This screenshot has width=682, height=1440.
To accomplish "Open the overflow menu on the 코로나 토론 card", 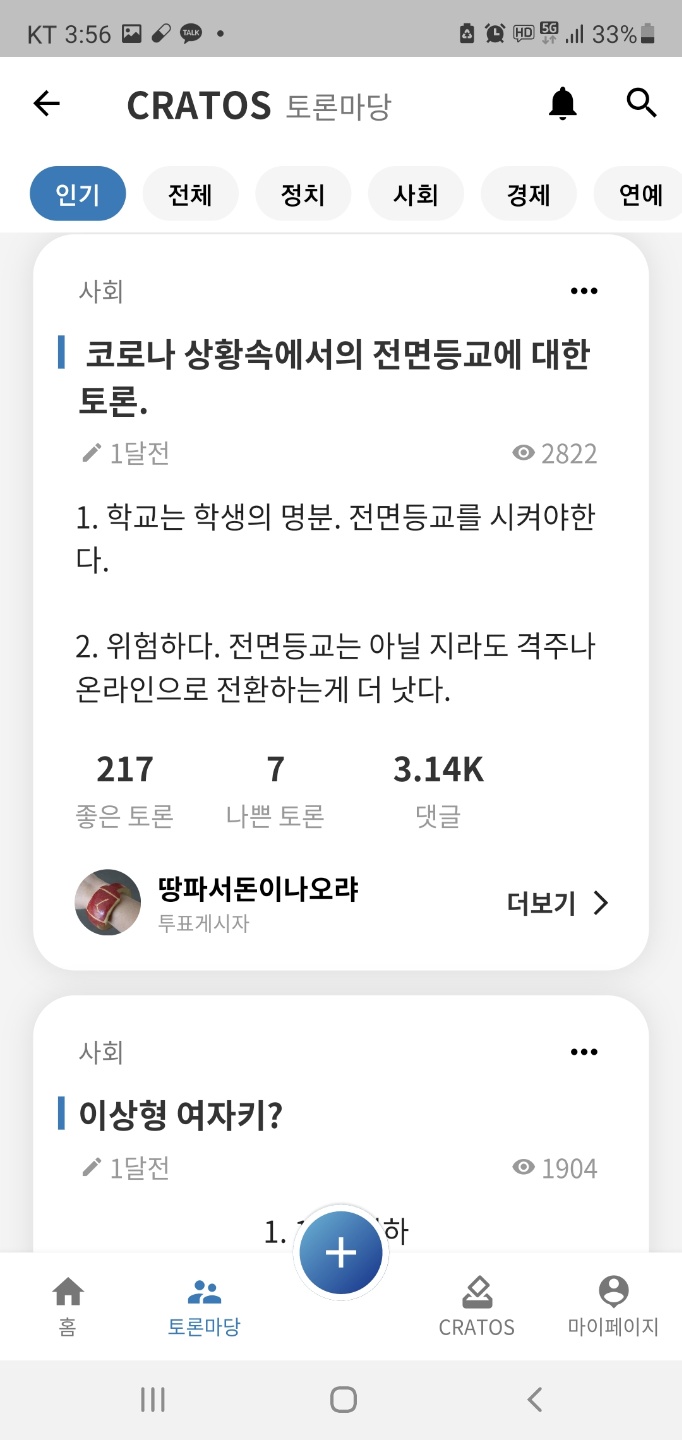I will point(583,291).
